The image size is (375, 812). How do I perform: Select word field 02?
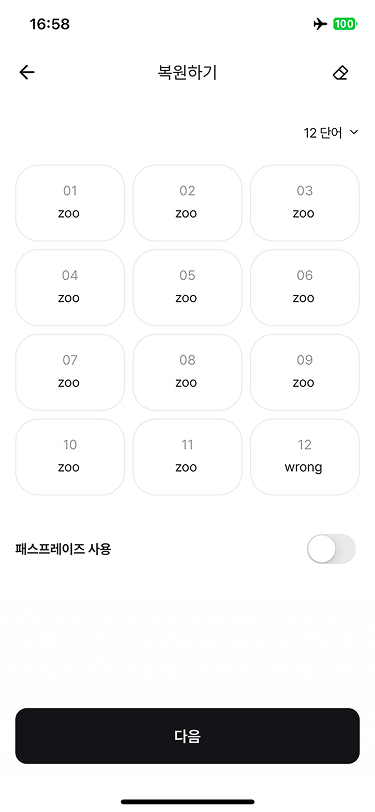(x=188, y=203)
